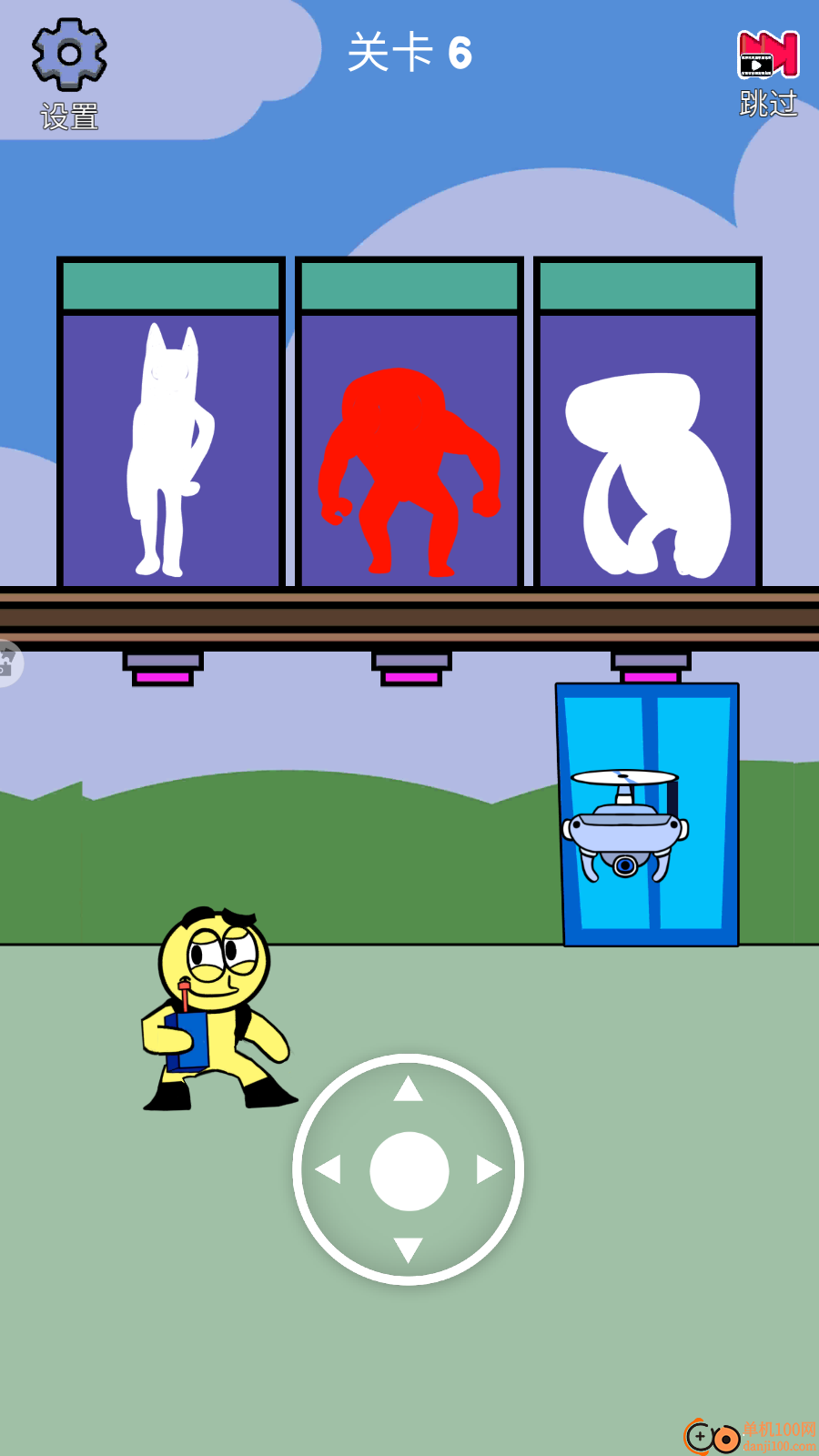This screenshot has height=1456, width=819.
Task: Open the settings gear (设置)
Action: [x=69, y=56]
